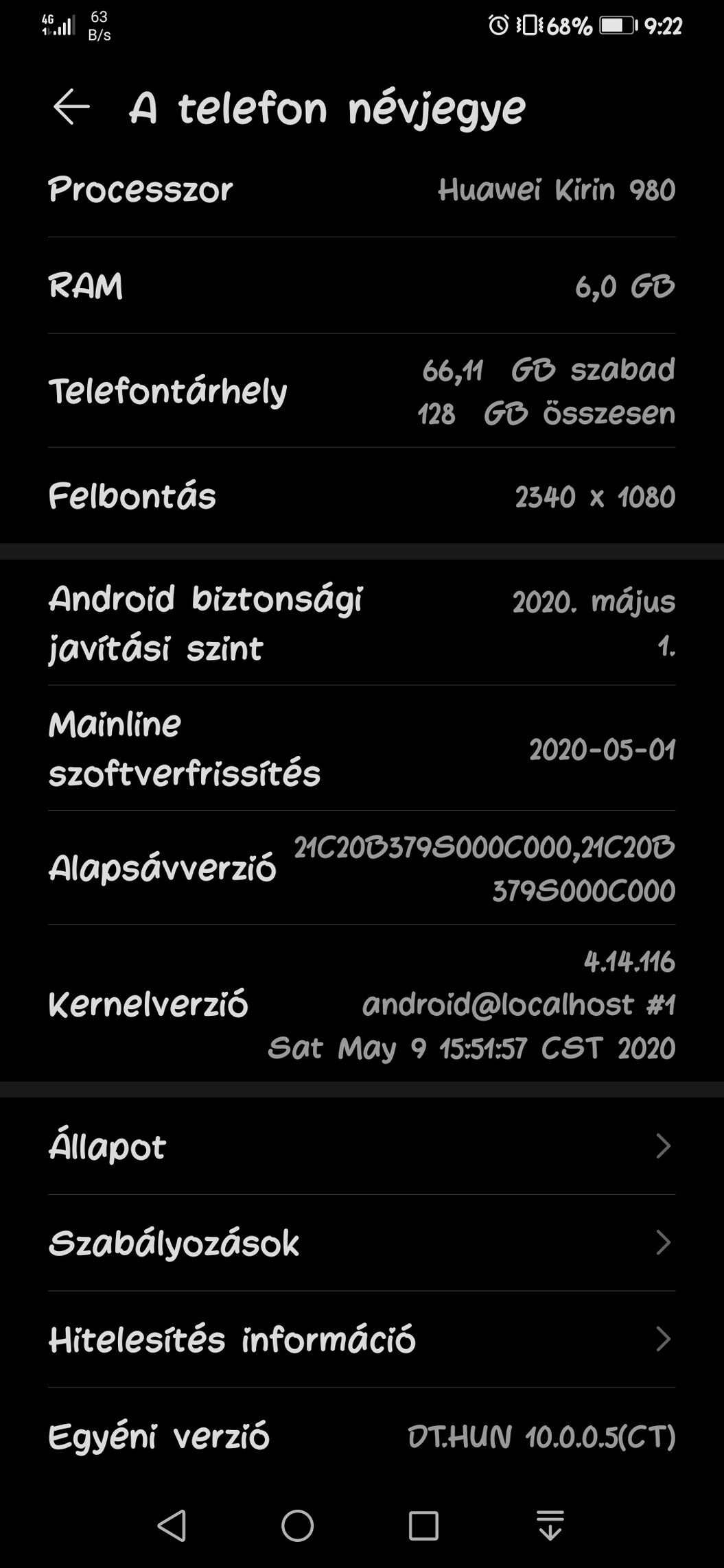Tap the Kernelverzió row
The image size is (724, 1568).
click(362, 1003)
